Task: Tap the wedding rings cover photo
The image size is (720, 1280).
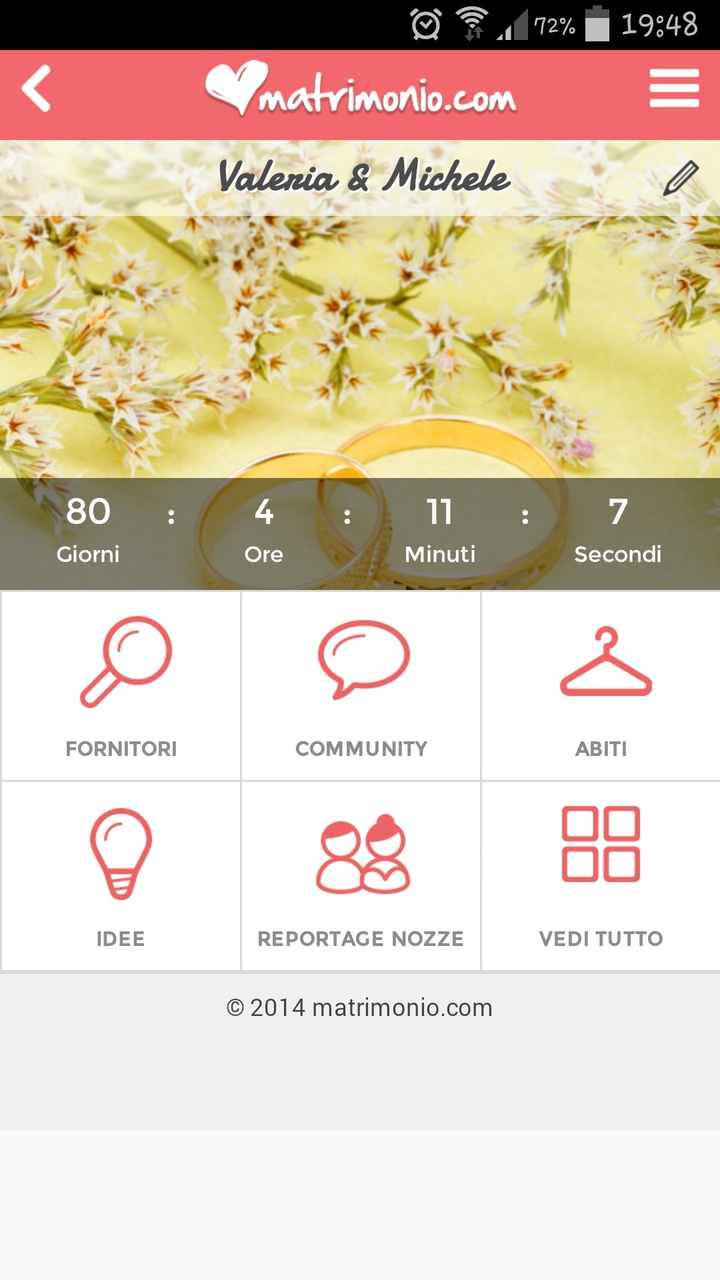Action: [x=360, y=340]
